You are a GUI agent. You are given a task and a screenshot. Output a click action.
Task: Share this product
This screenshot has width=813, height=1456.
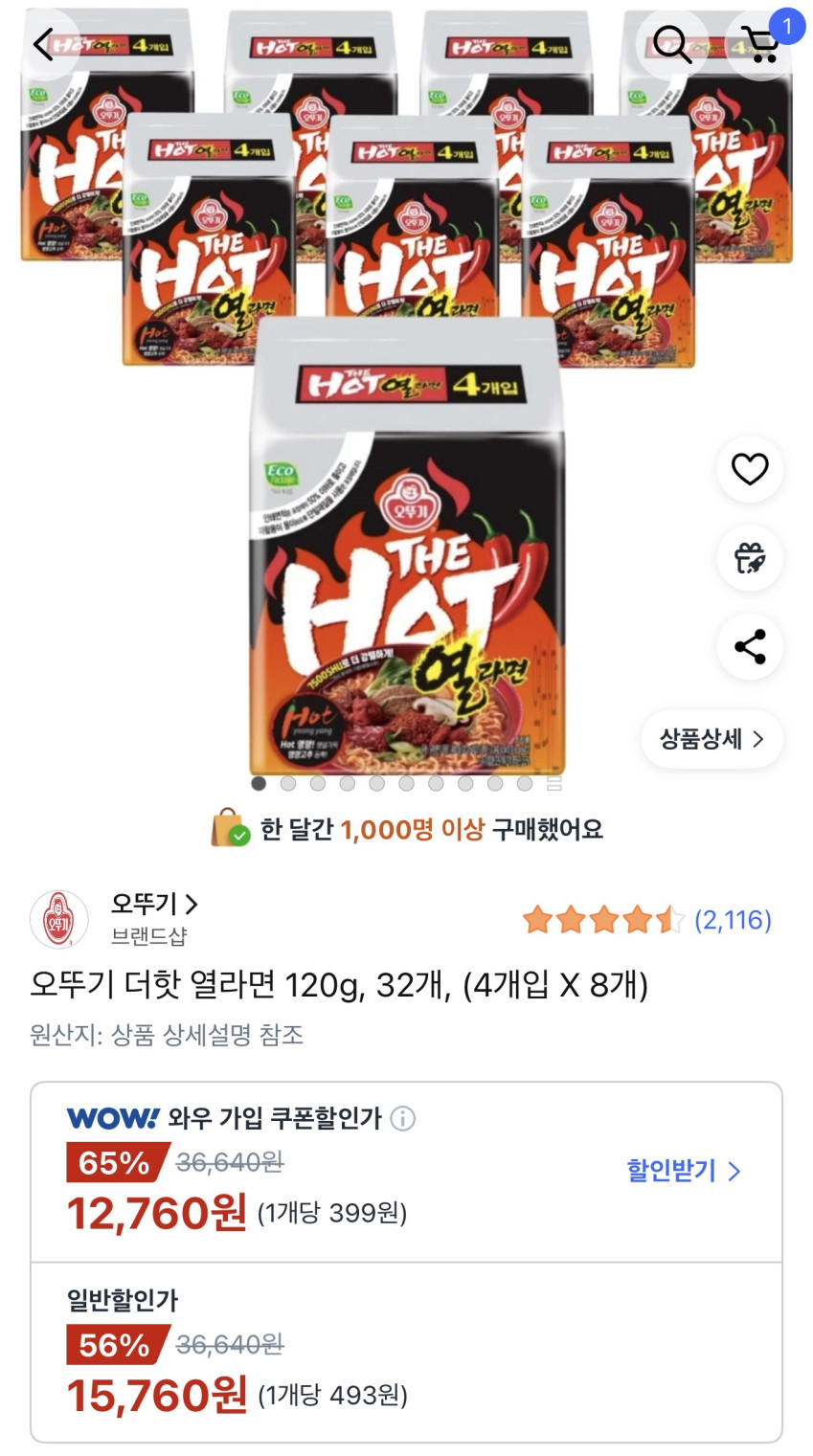pos(750,647)
